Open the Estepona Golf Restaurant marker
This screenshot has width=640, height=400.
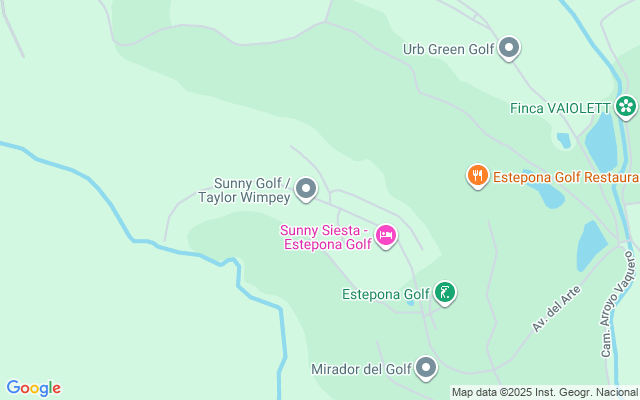point(478,177)
